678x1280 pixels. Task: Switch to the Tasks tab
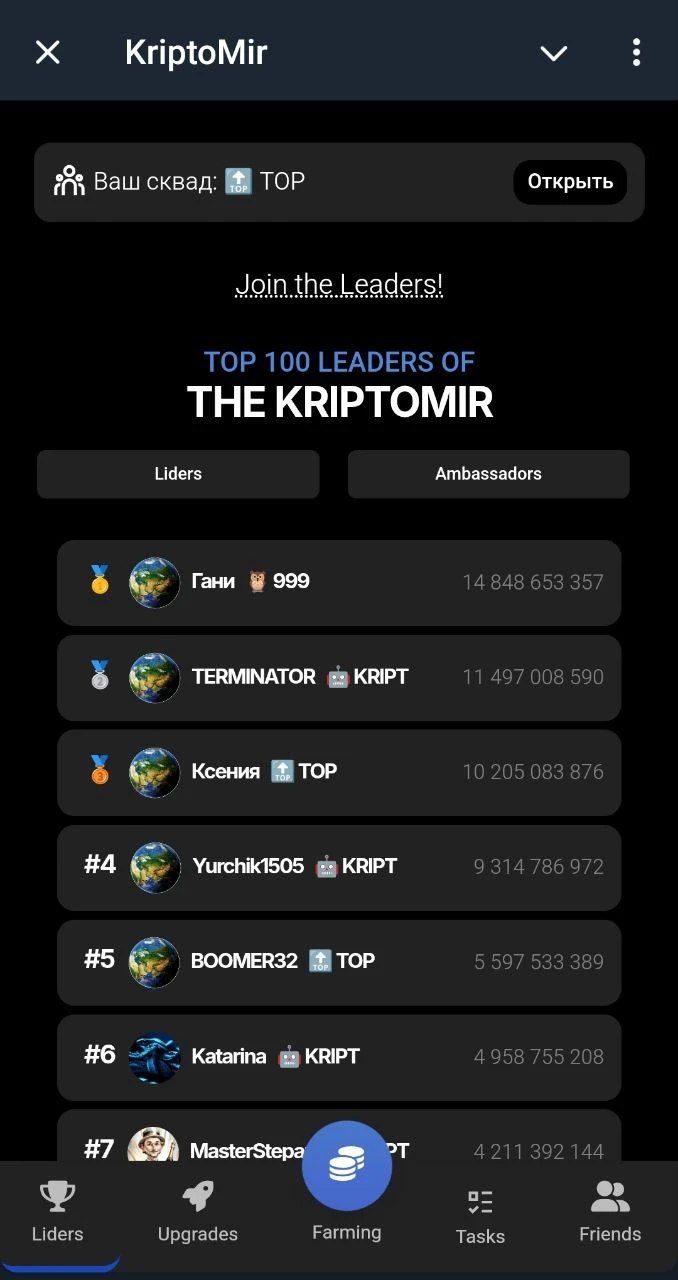click(x=480, y=1216)
